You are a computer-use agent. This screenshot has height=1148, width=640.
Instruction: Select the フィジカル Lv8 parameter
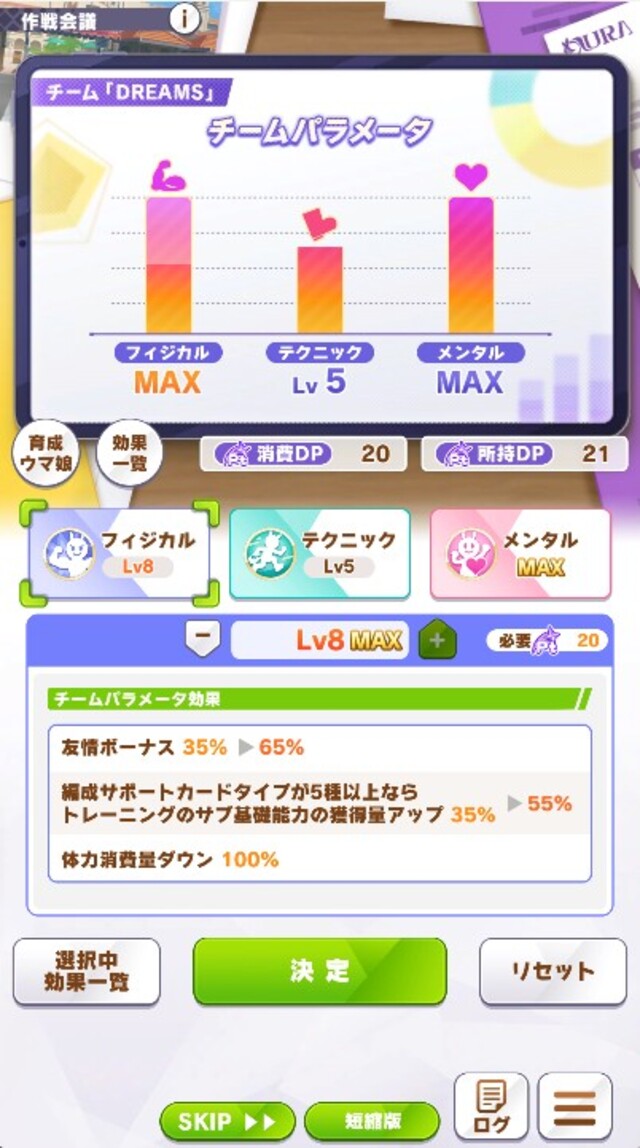click(121, 553)
